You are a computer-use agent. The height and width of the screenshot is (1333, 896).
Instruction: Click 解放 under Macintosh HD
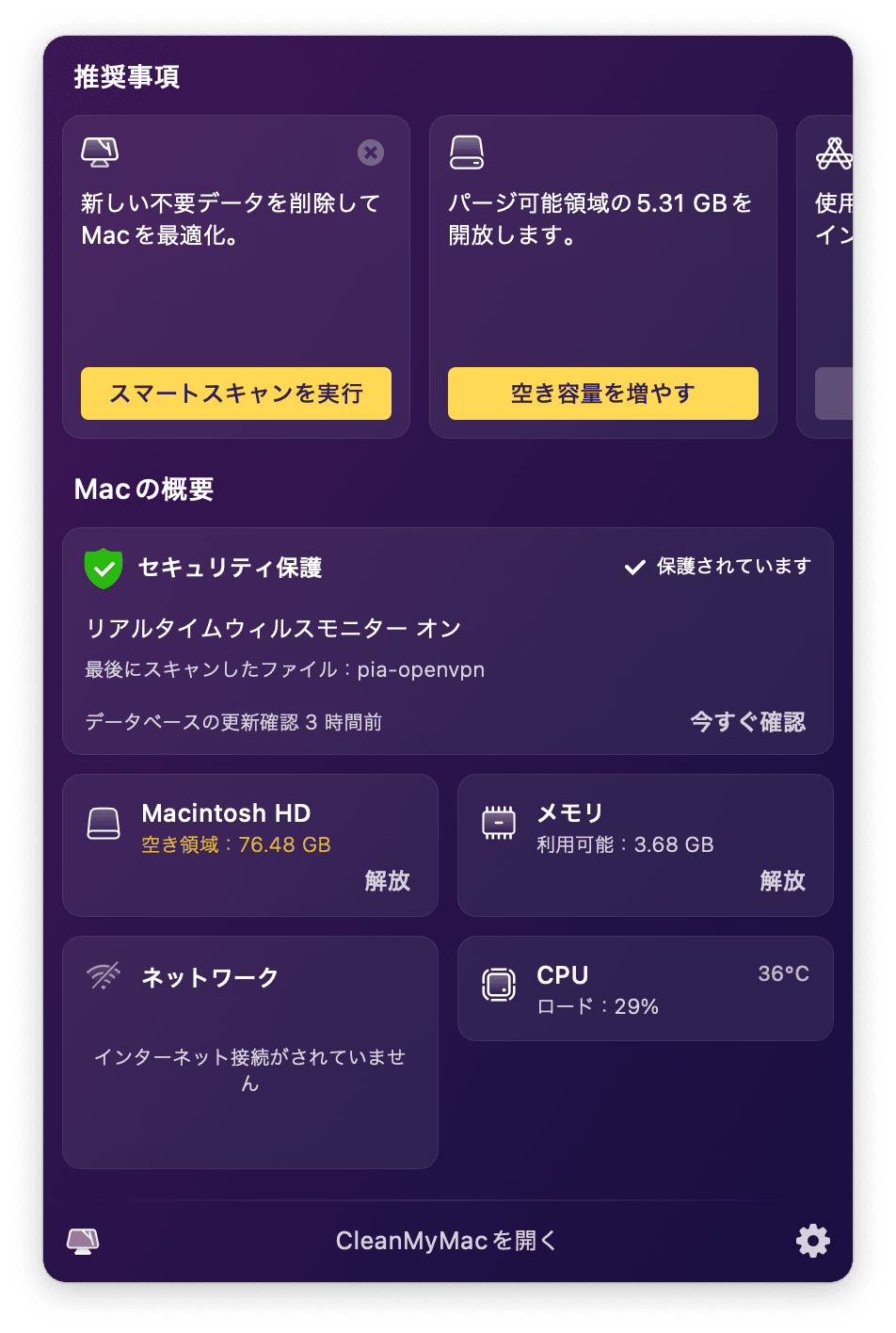pyautogui.click(x=386, y=883)
